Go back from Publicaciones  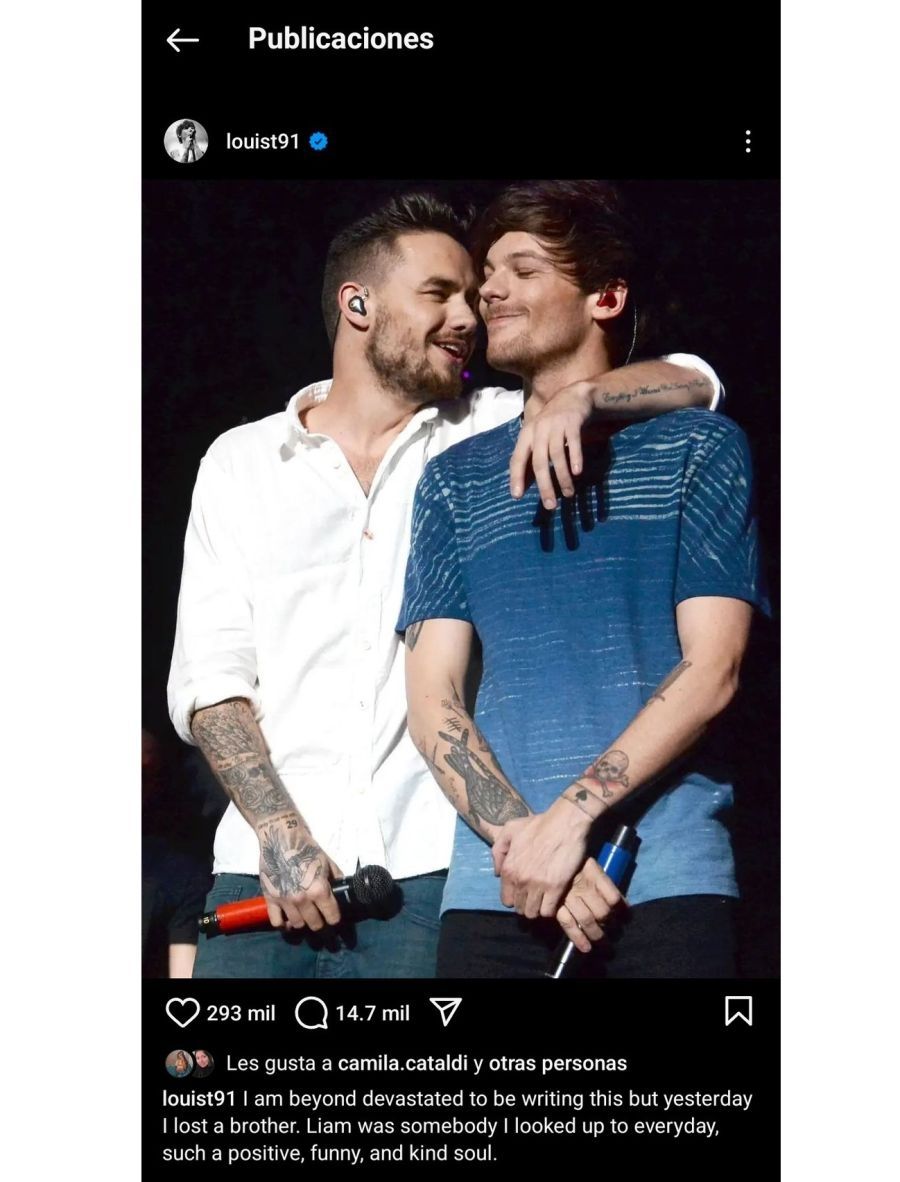[182, 40]
